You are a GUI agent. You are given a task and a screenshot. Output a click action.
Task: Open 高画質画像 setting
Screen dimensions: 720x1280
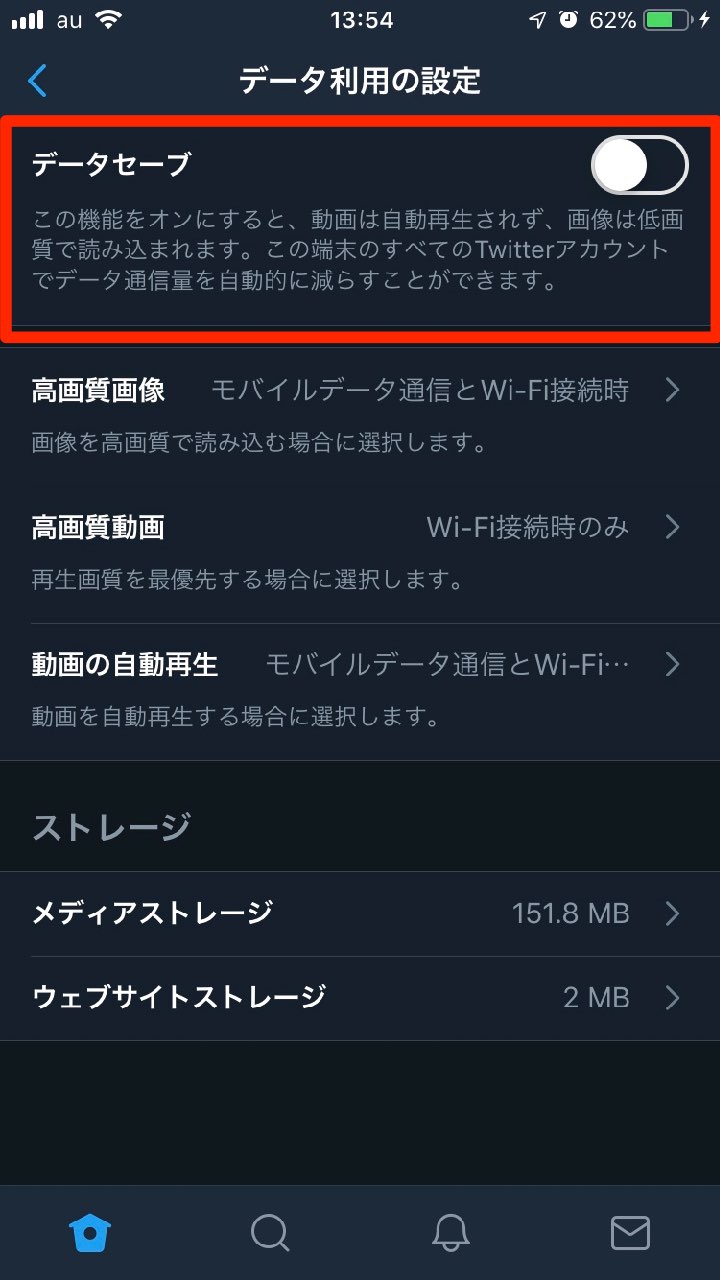tap(360, 391)
